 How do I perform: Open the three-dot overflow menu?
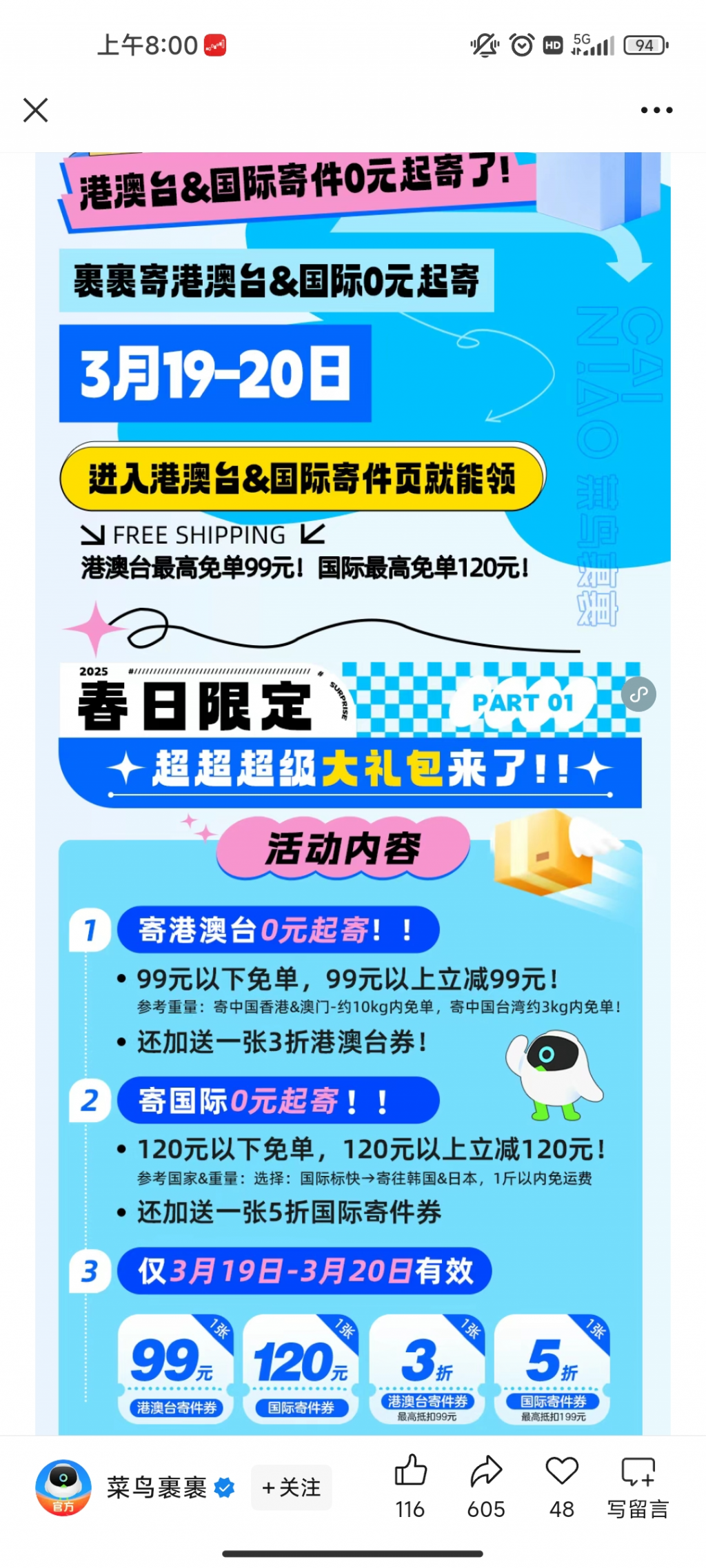pos(656,110)
